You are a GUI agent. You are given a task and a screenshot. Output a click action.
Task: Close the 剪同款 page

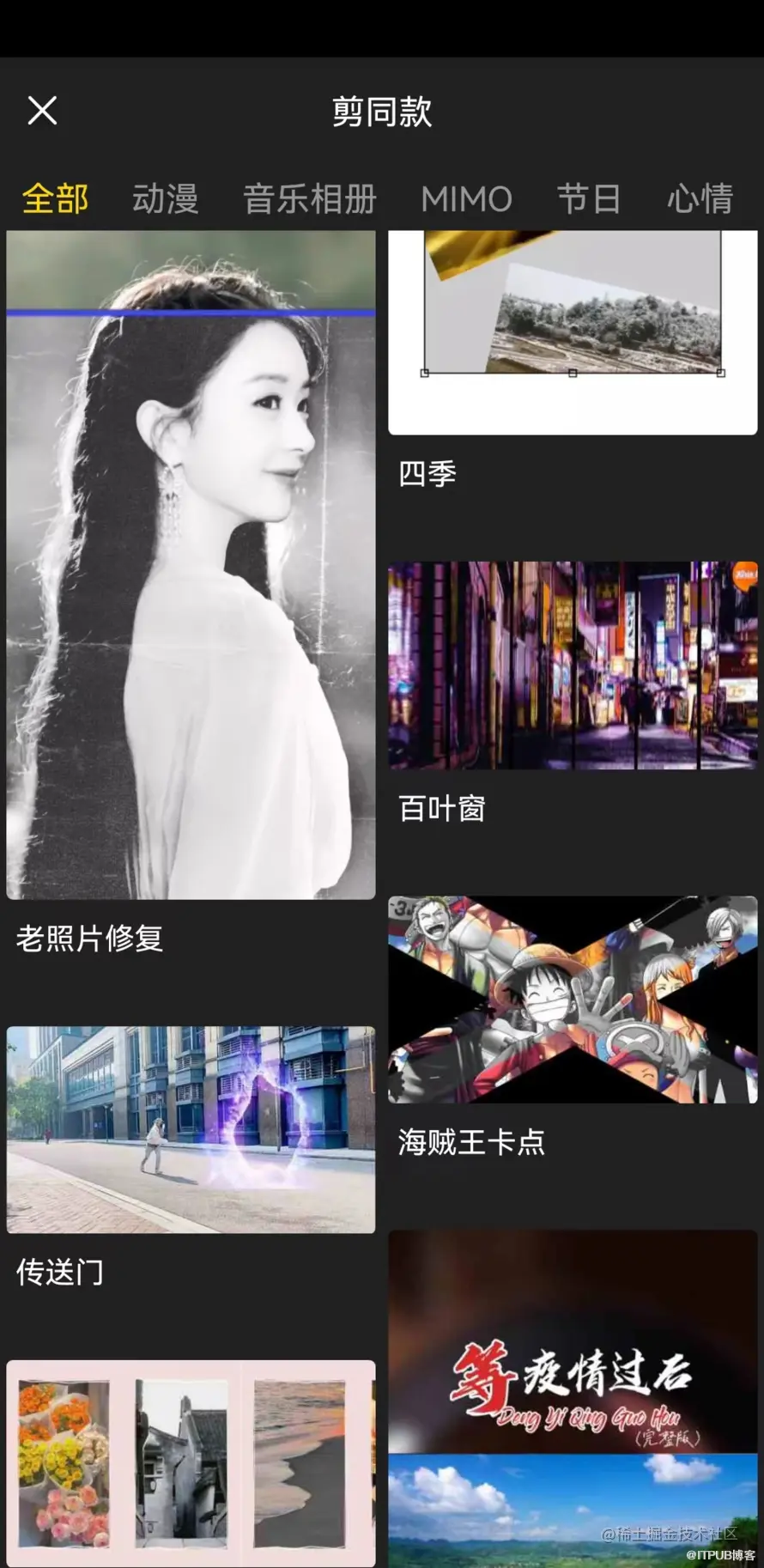pos(42,111)
